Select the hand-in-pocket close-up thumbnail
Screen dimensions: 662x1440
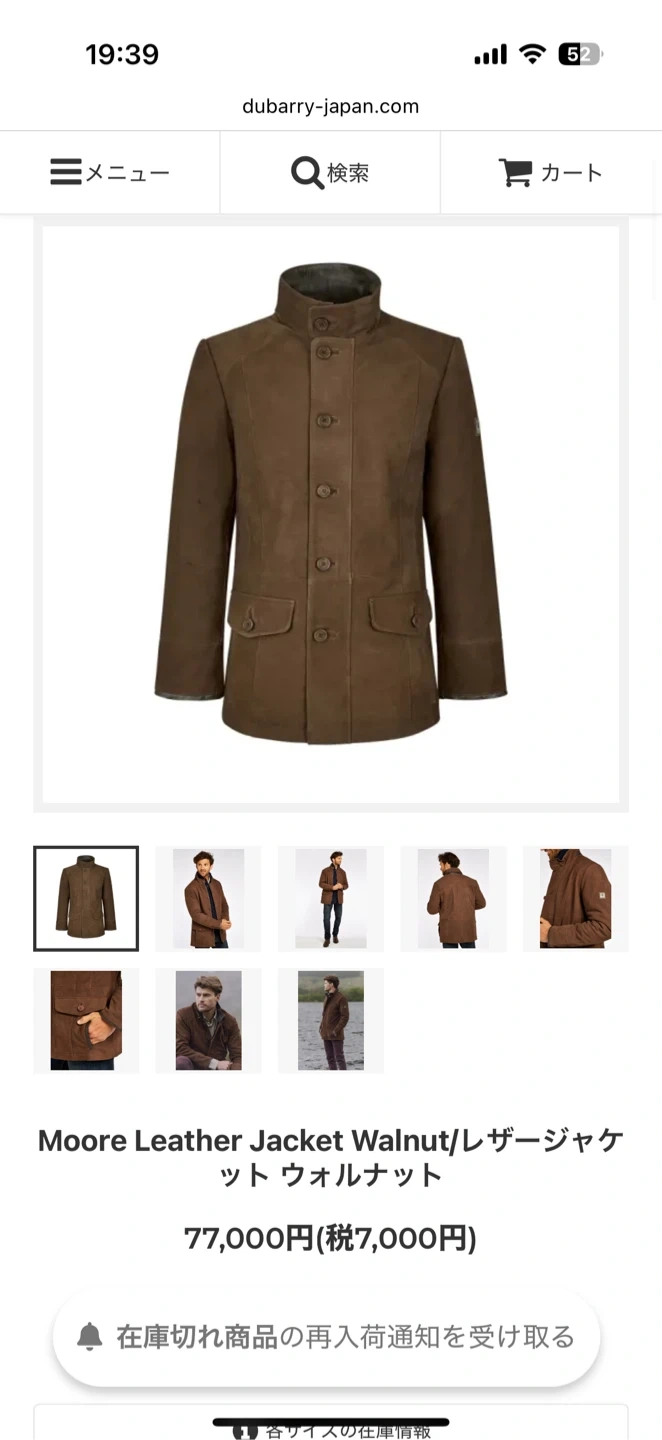tap(86, 1020)
